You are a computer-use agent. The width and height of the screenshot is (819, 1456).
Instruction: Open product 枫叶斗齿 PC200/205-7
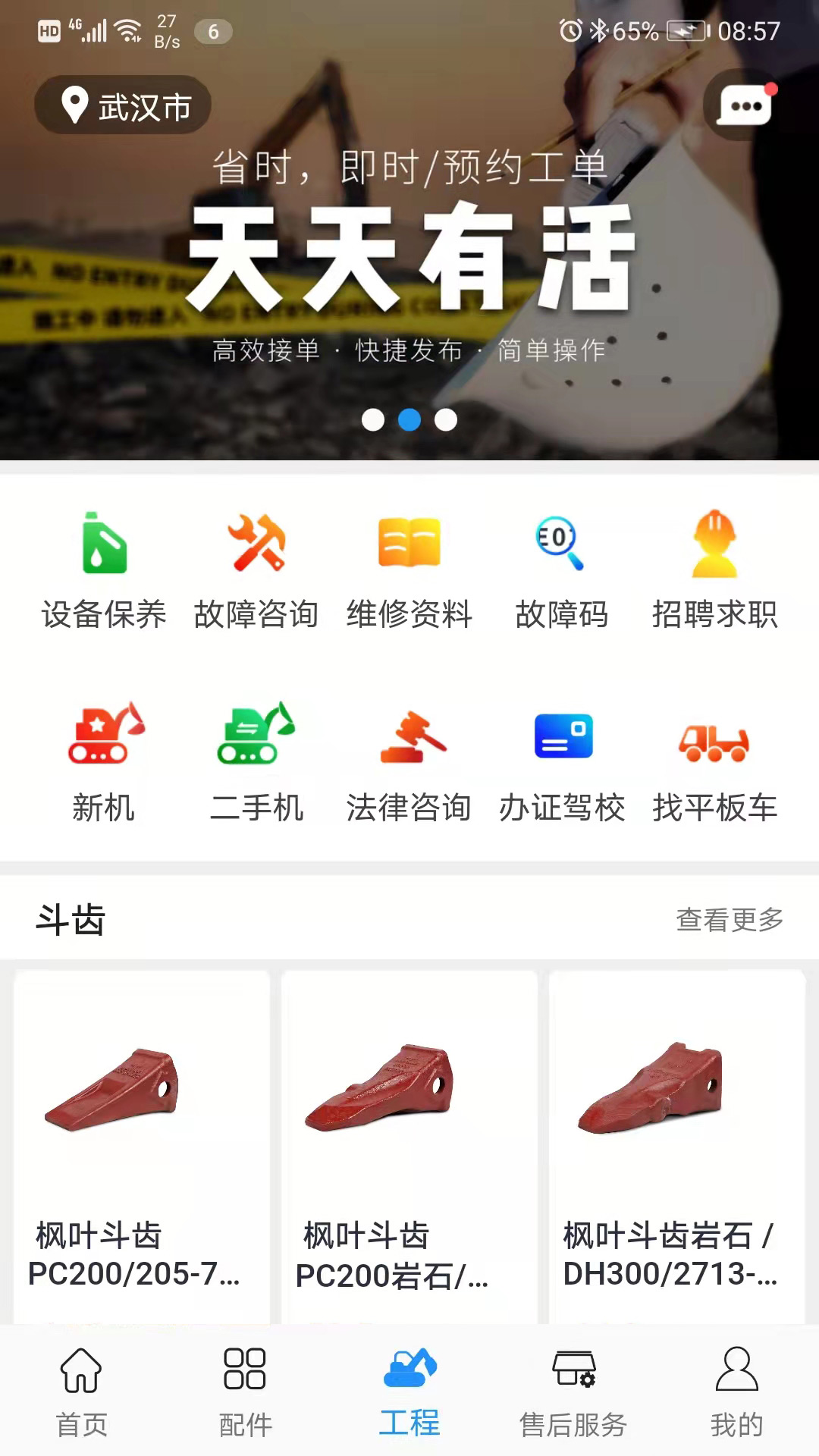tap(142, 1137)
